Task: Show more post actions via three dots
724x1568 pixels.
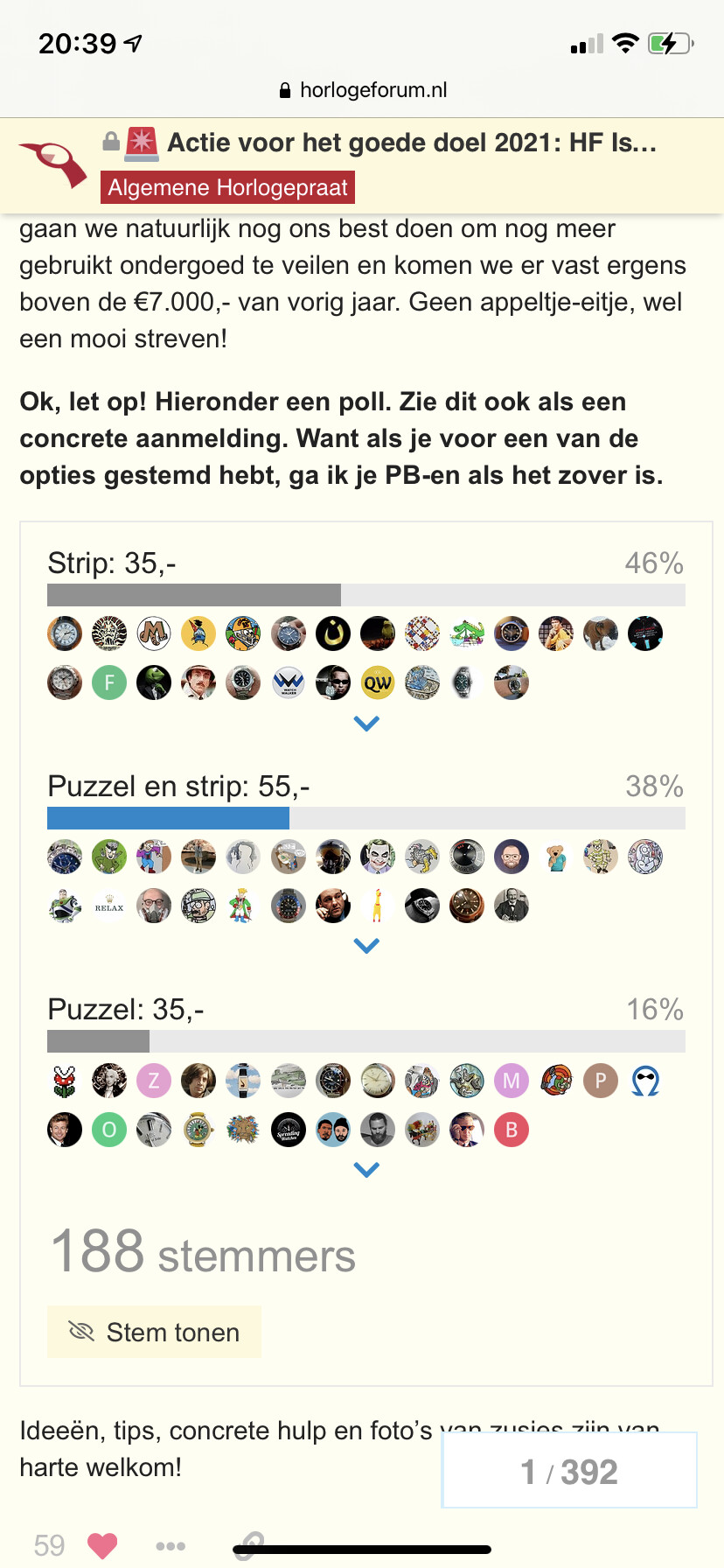Action: [x=170, y=1546]
